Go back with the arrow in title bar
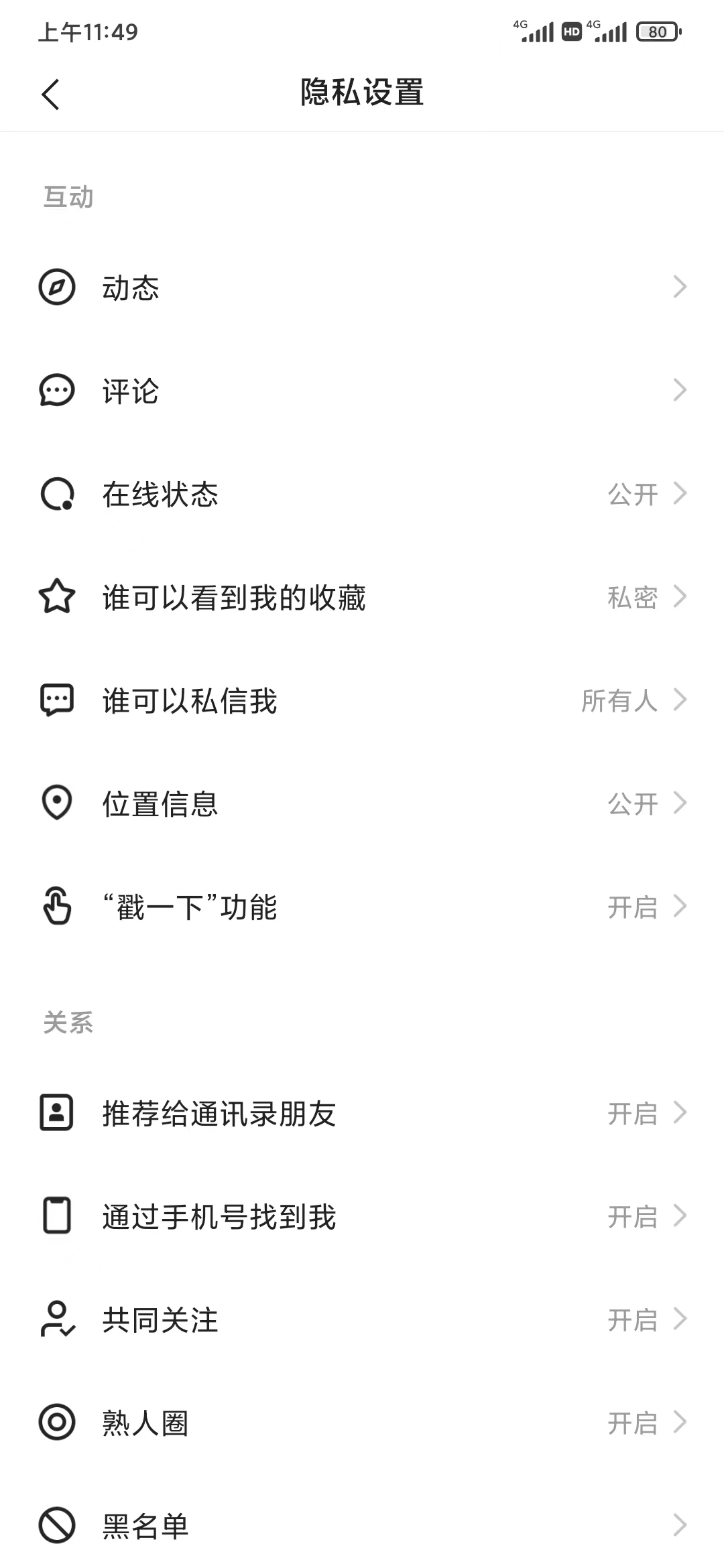The image size is (724, 1568). coord(50,94)
